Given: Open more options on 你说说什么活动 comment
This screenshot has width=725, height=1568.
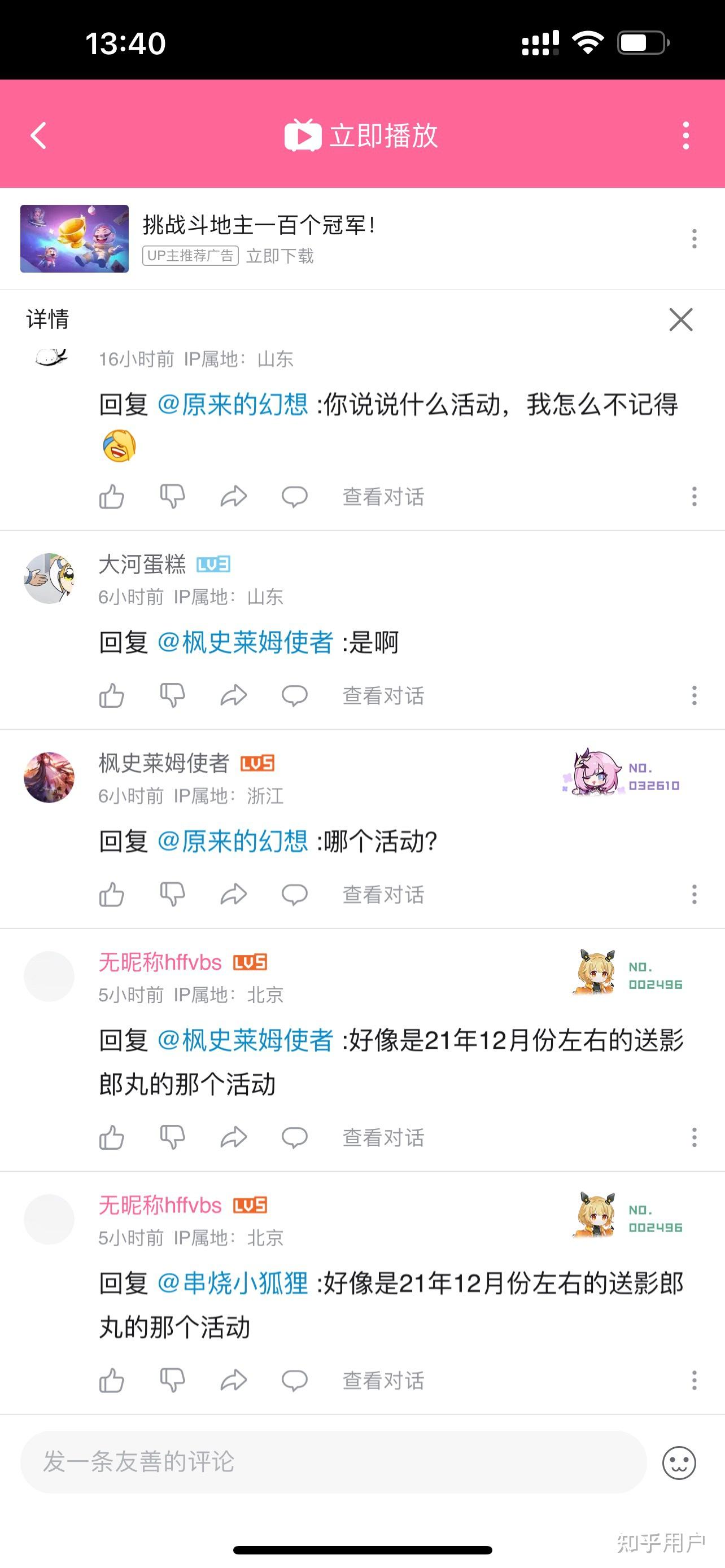Looking at the screenshot, I should tap(694, 497).
